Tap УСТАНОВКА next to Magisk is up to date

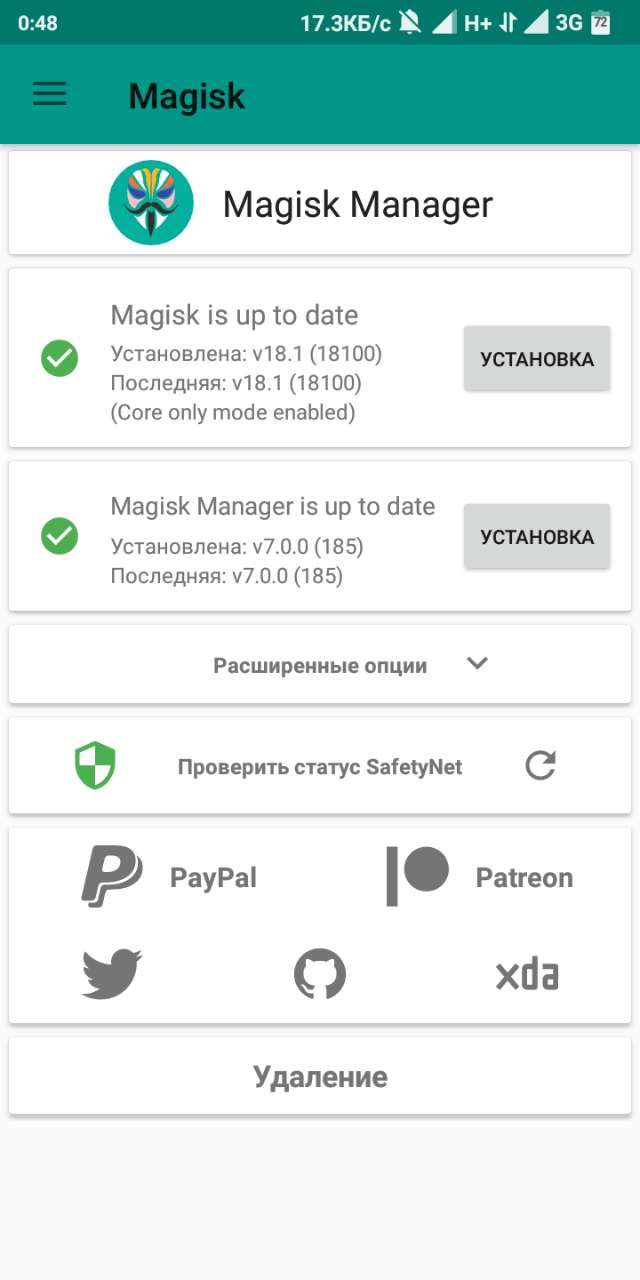coord(537,359)
